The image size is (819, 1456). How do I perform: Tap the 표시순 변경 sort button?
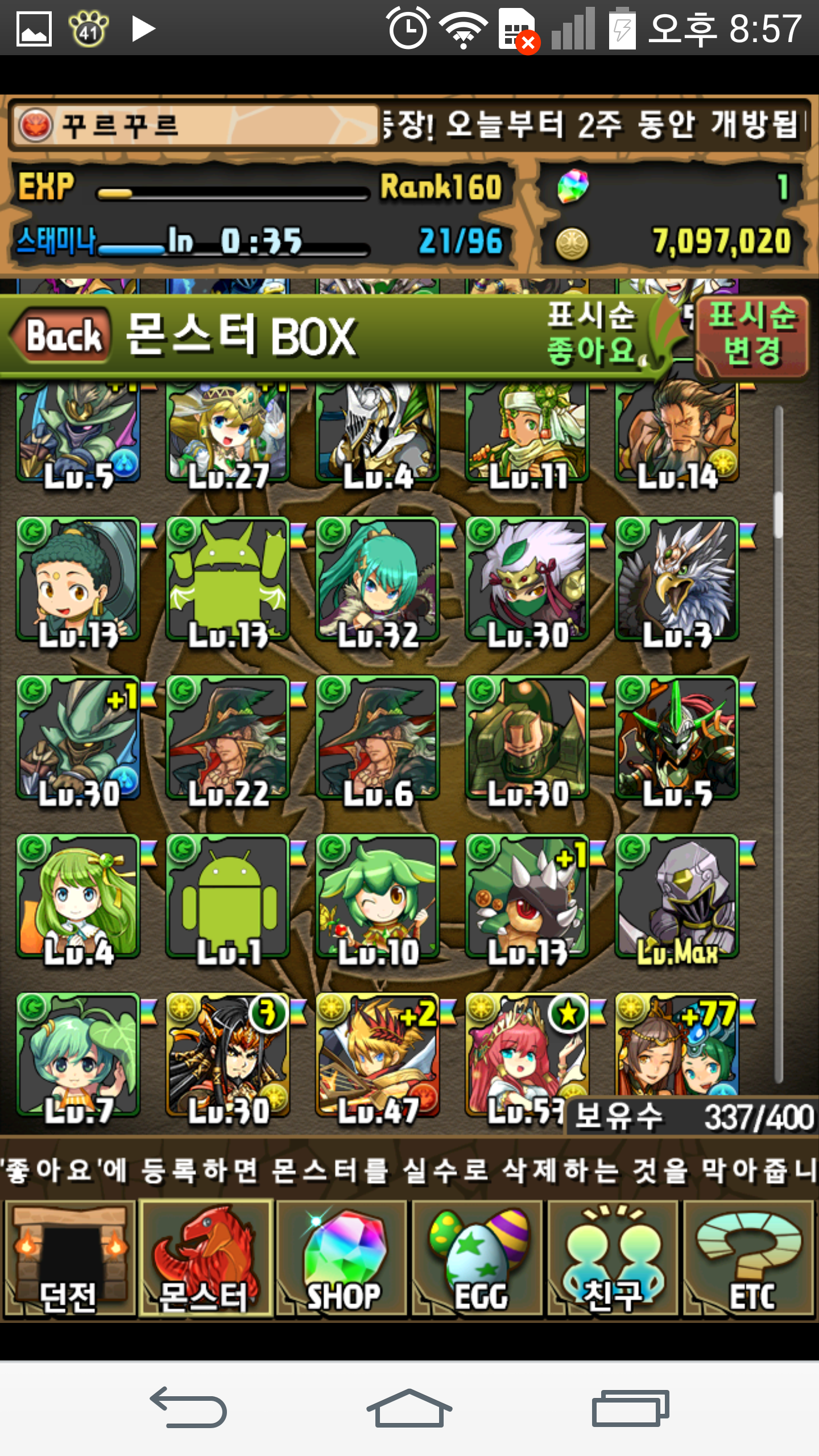[x=752, y=336]
